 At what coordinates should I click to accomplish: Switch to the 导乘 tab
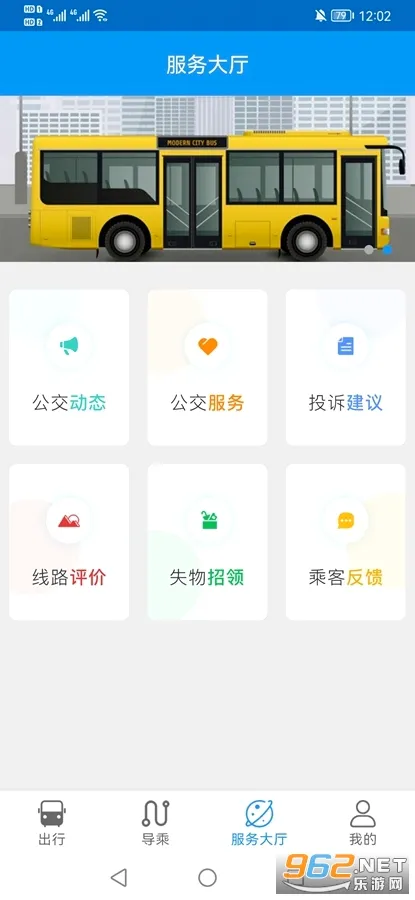tap(156, 823)
